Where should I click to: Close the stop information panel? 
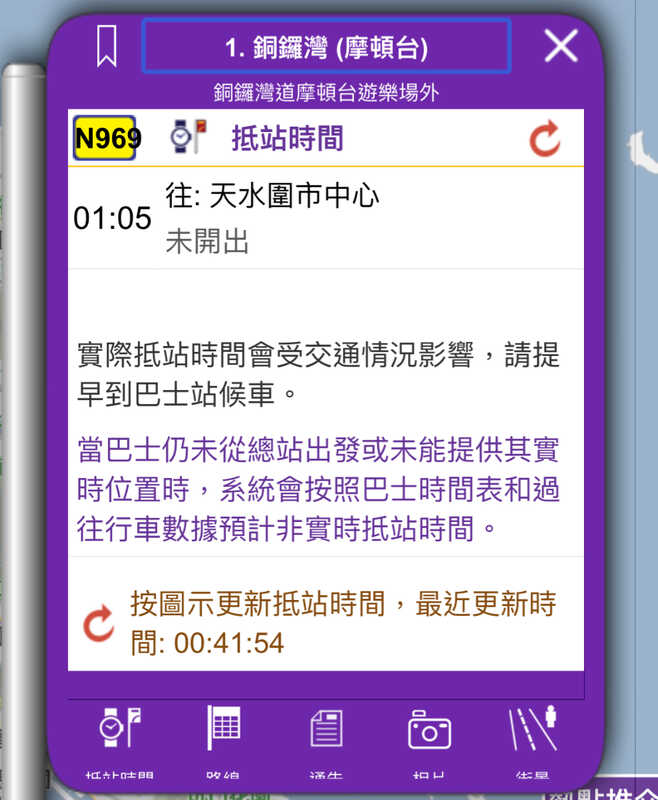[x=560, y=46]
